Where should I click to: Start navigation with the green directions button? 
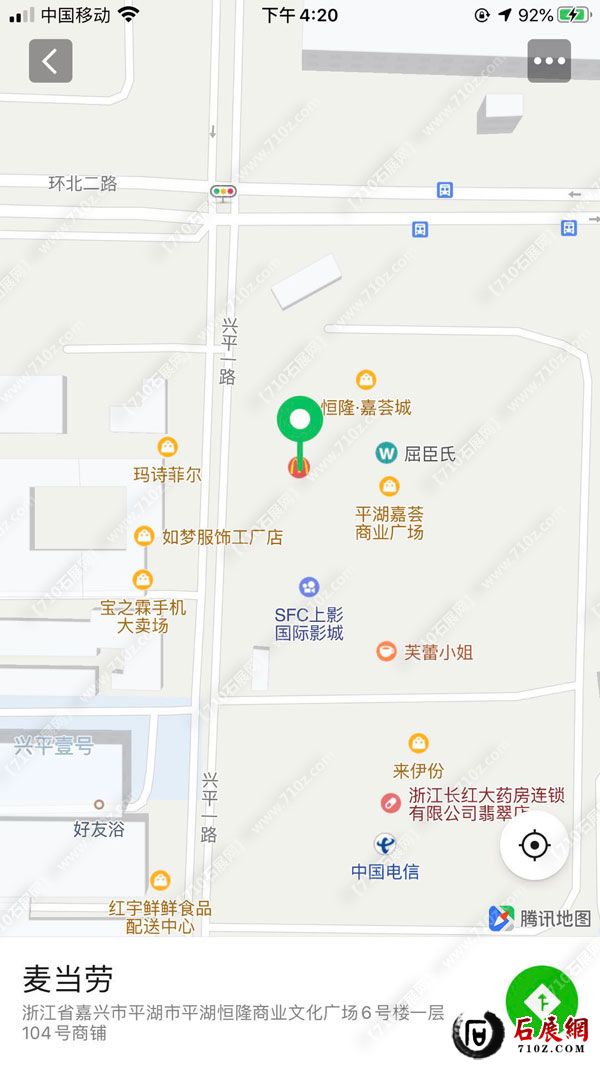click(541, 1000)
